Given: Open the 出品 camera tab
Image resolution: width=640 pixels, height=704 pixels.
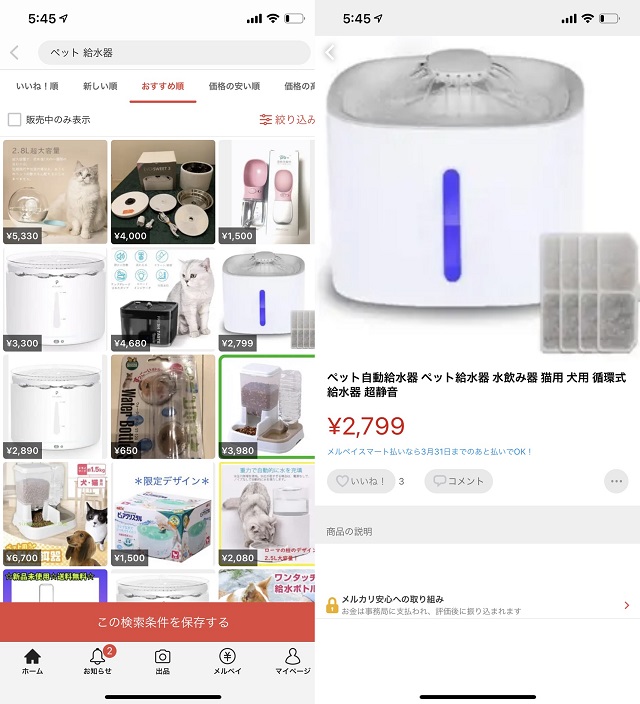Looking at the screenshot, I should 162,661.
